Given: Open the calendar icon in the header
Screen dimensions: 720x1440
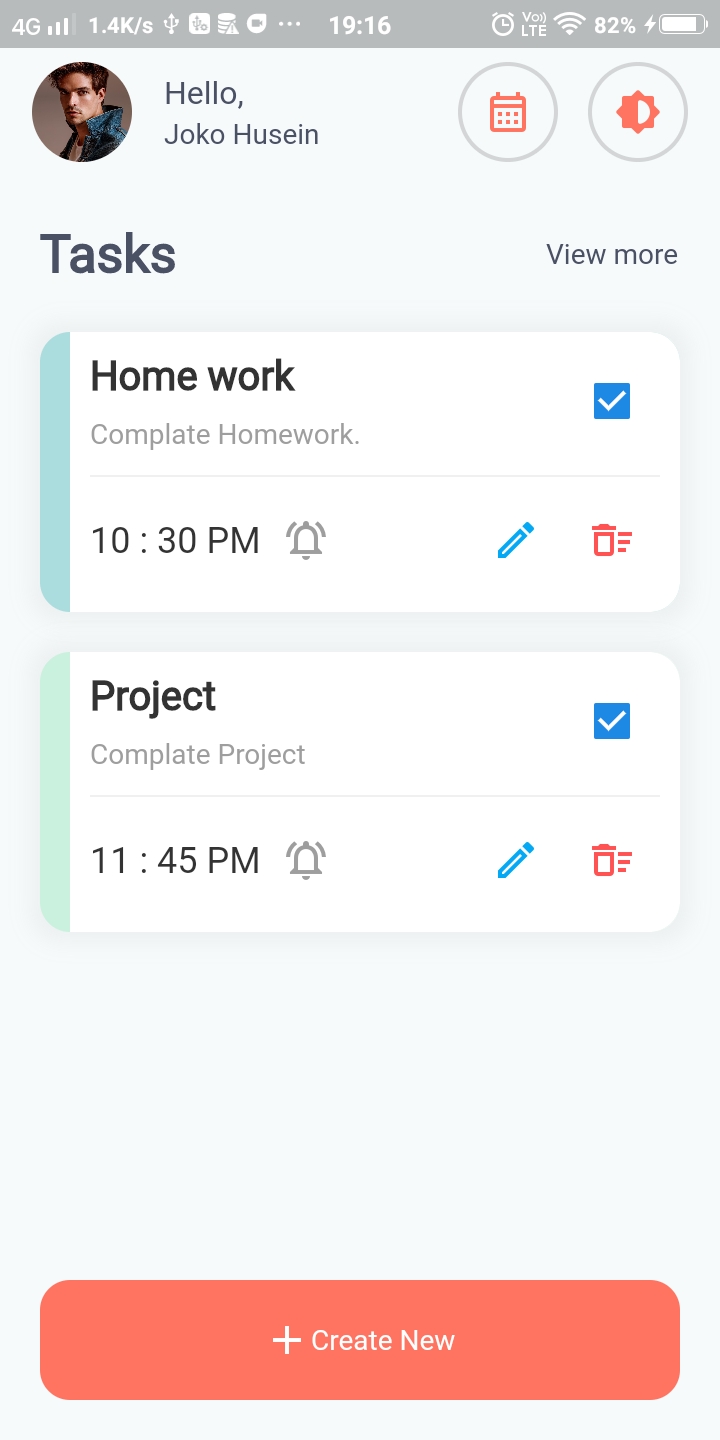Looking at the screenshot, I should tap(508, 112).
